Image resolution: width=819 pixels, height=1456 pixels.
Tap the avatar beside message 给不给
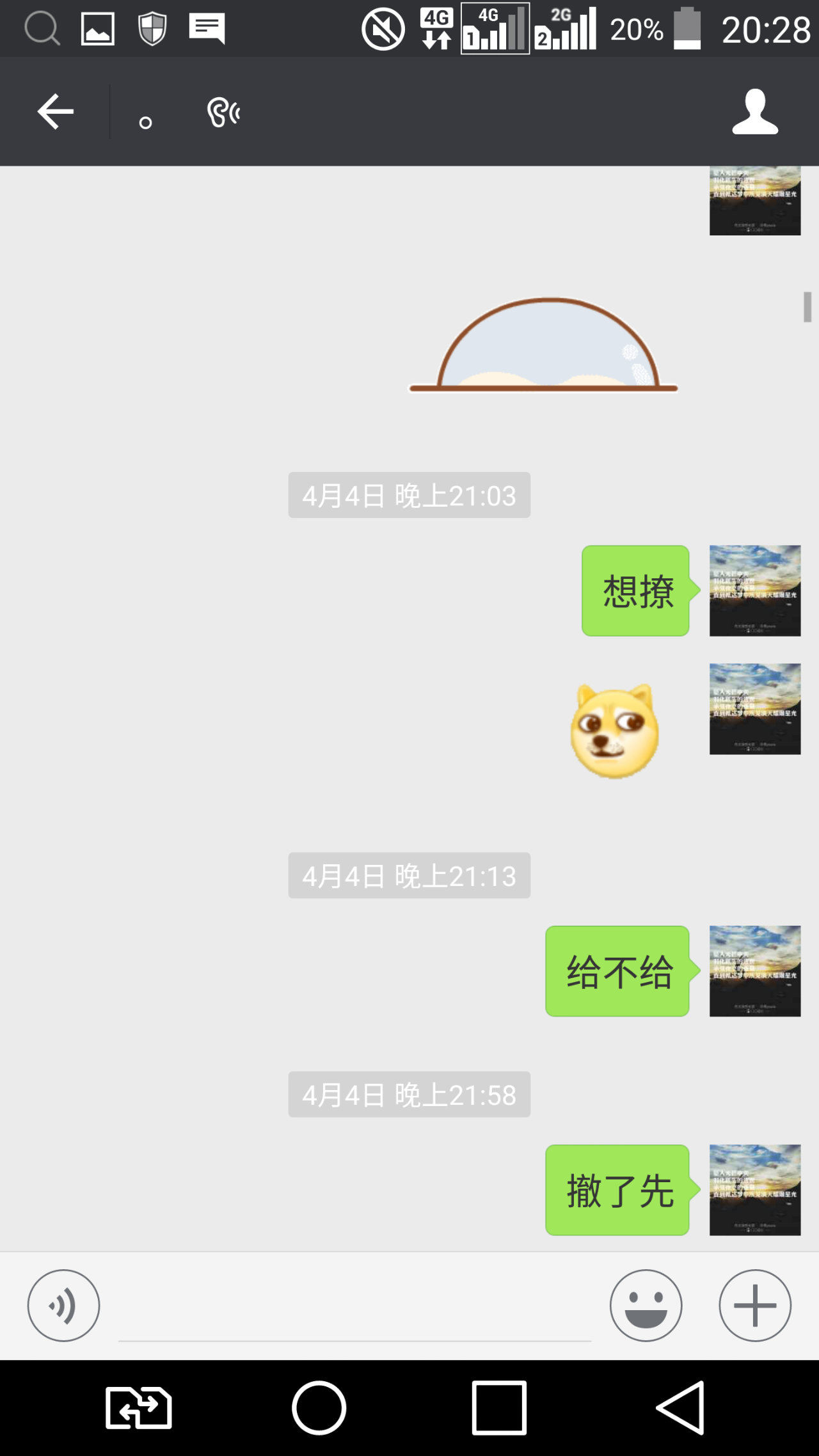tap(755, 970)
